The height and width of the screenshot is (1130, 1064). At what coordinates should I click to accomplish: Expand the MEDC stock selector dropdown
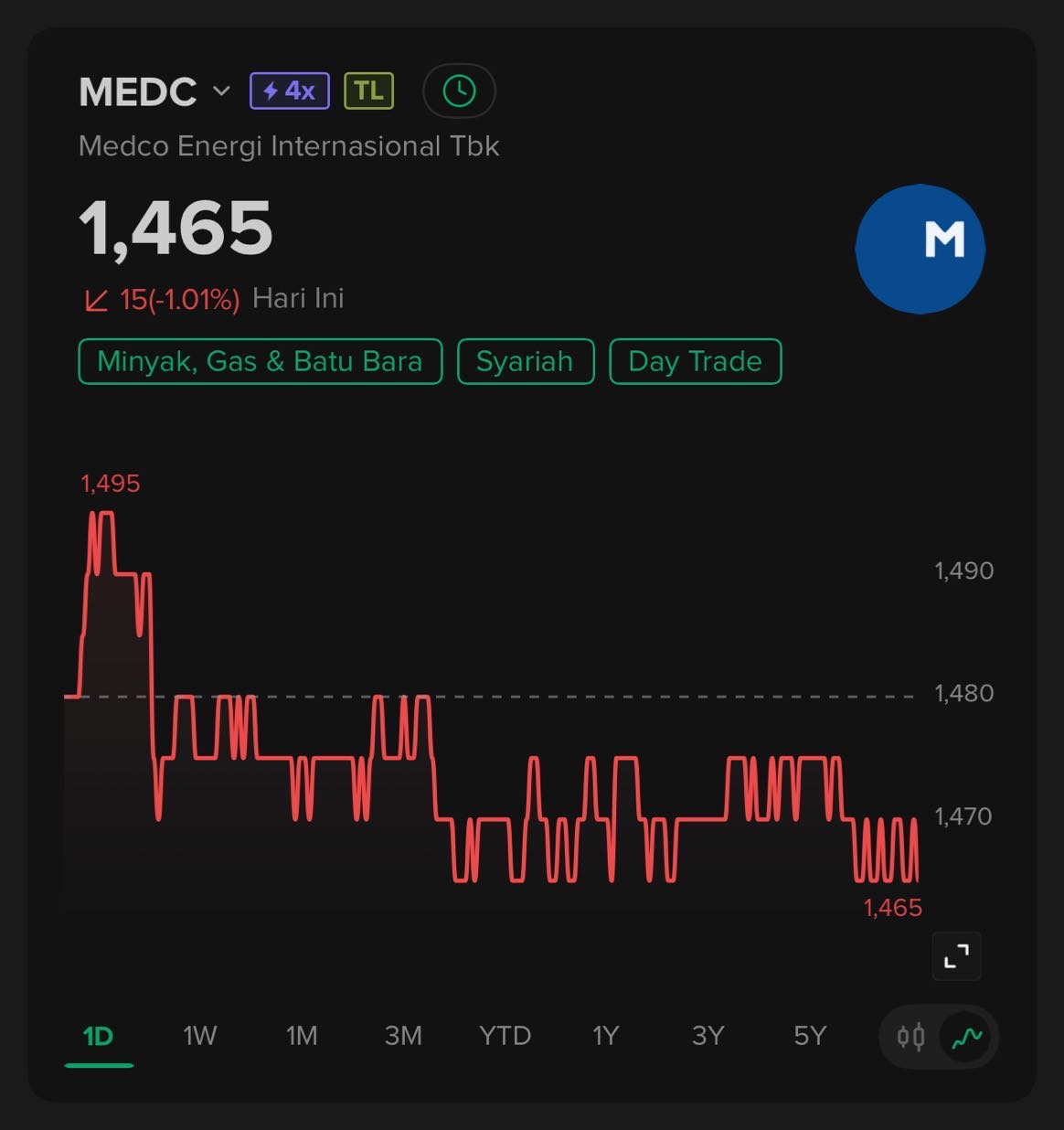click(x=221, y=91)
